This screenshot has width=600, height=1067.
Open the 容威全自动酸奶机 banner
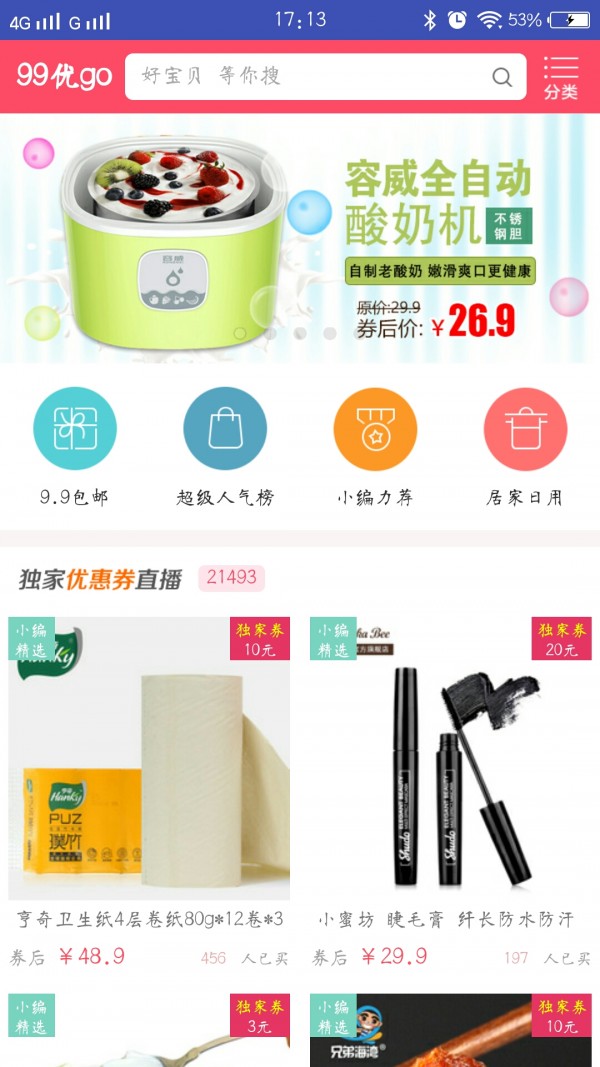click(x=300, y=238)
